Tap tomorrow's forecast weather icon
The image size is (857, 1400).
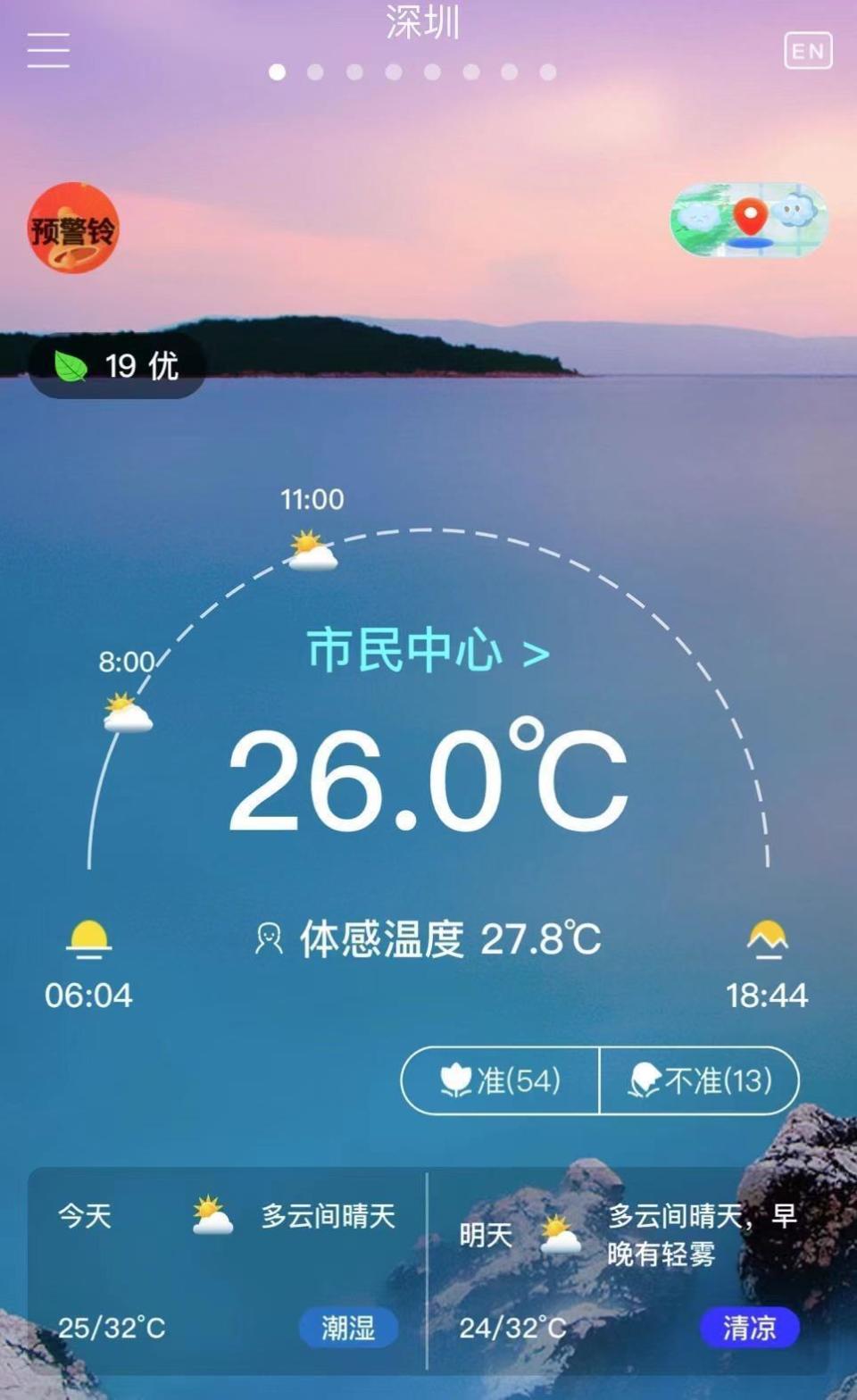(559, 1234)
